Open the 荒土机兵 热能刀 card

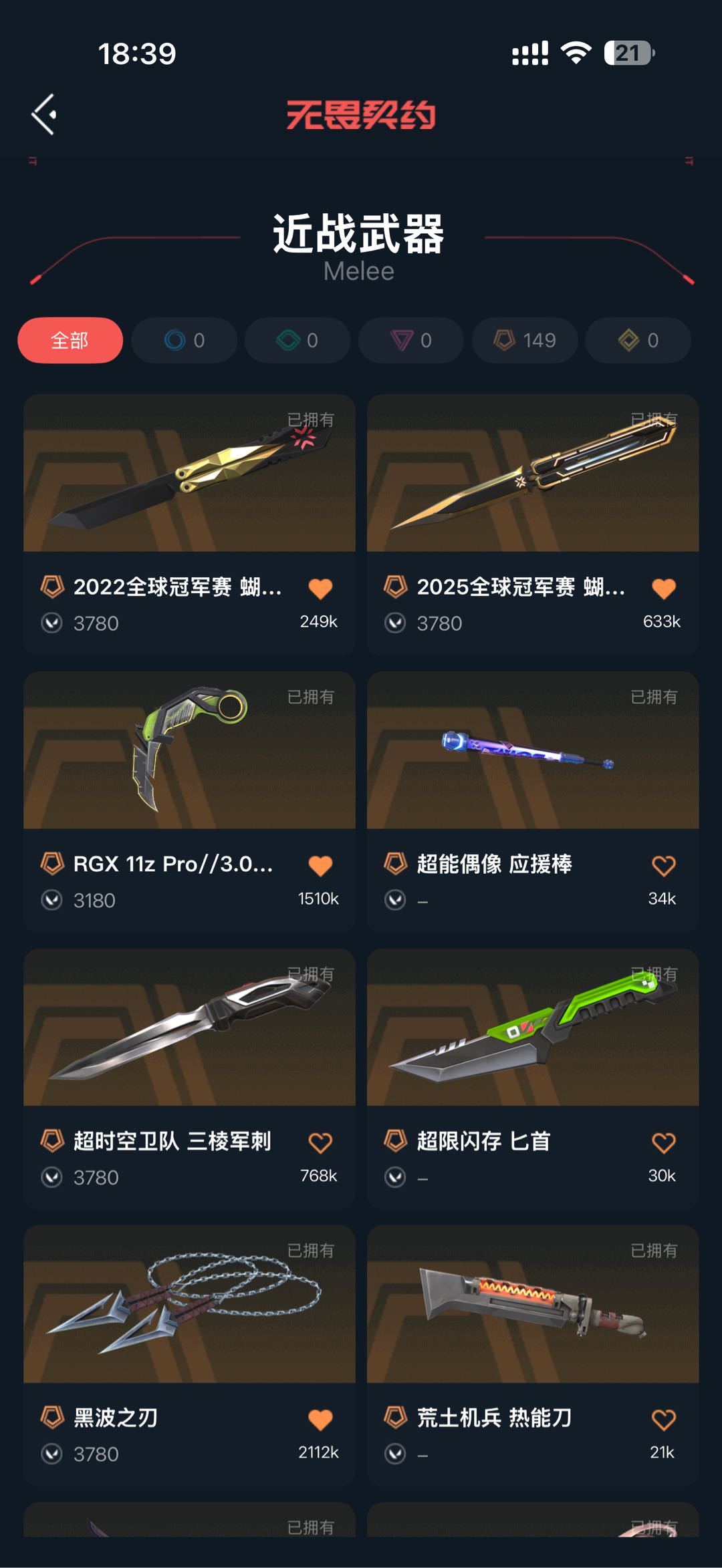[533, 1356]
